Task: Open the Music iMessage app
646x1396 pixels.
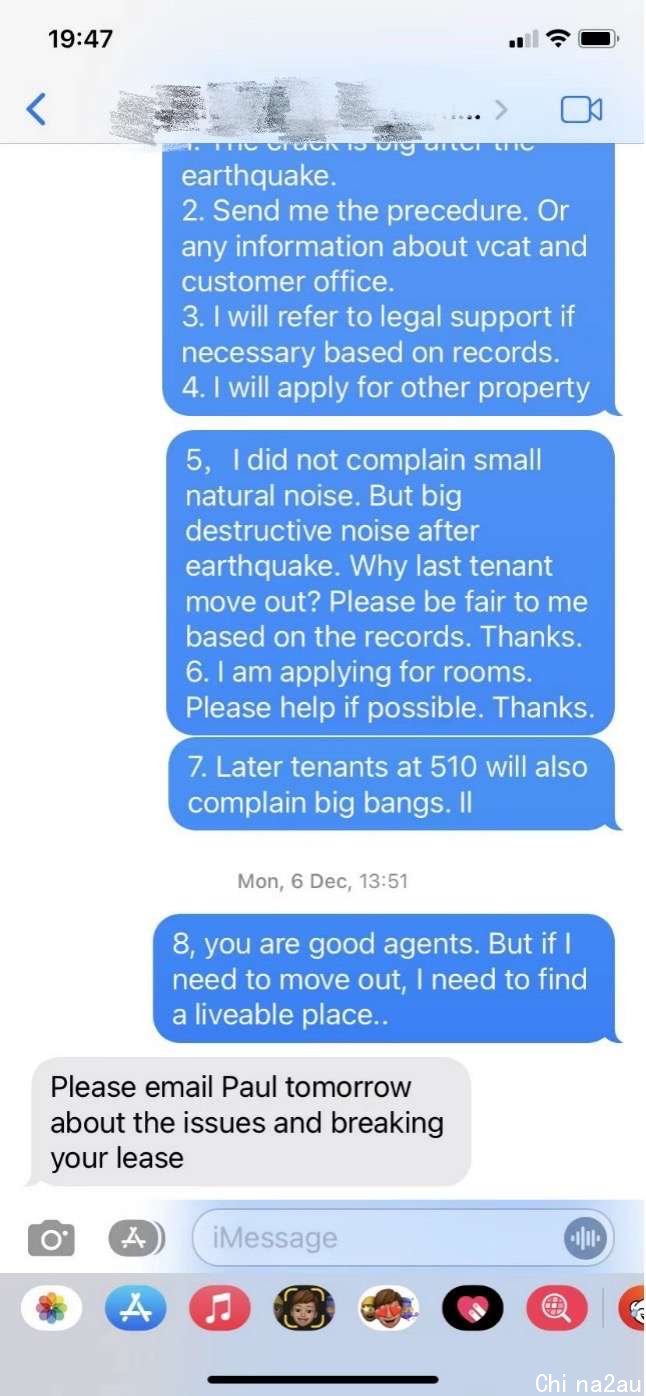Action: pos(219,1308)
